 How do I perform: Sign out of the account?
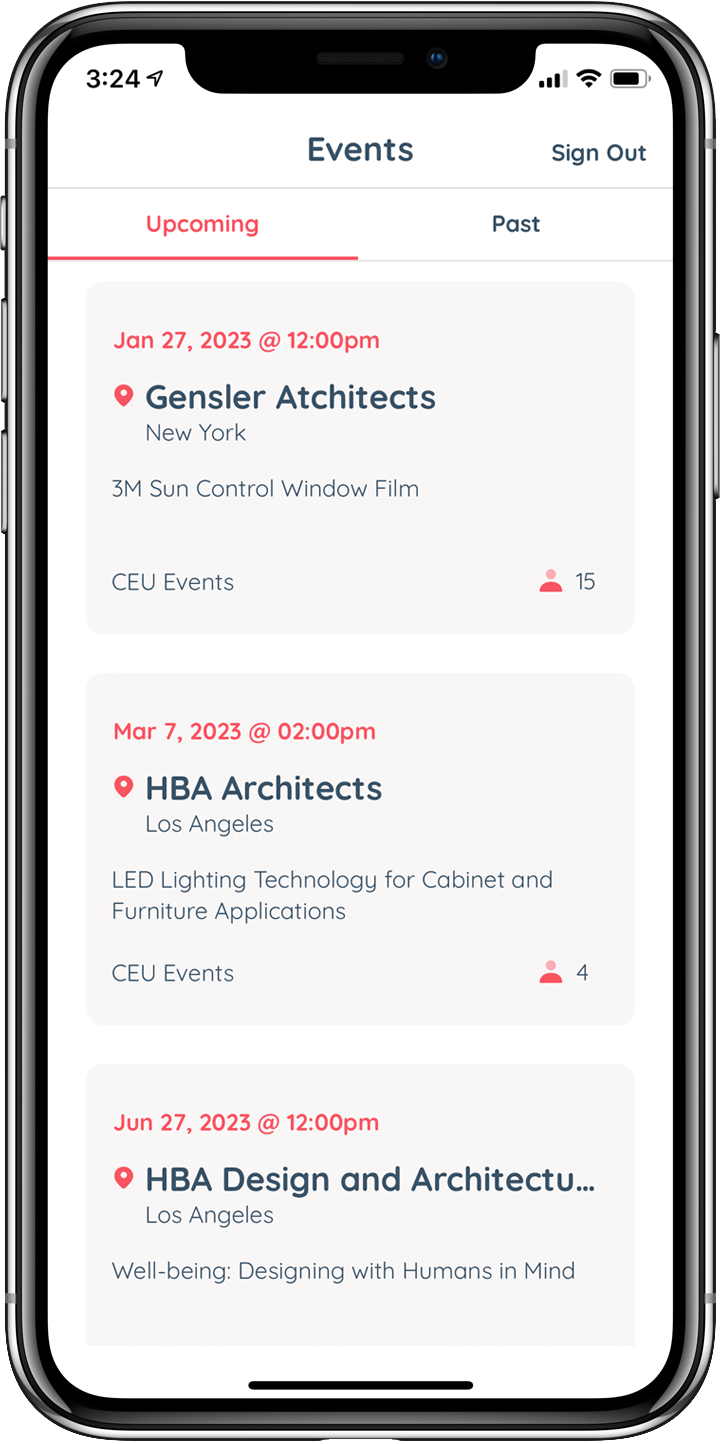(598, 153)
